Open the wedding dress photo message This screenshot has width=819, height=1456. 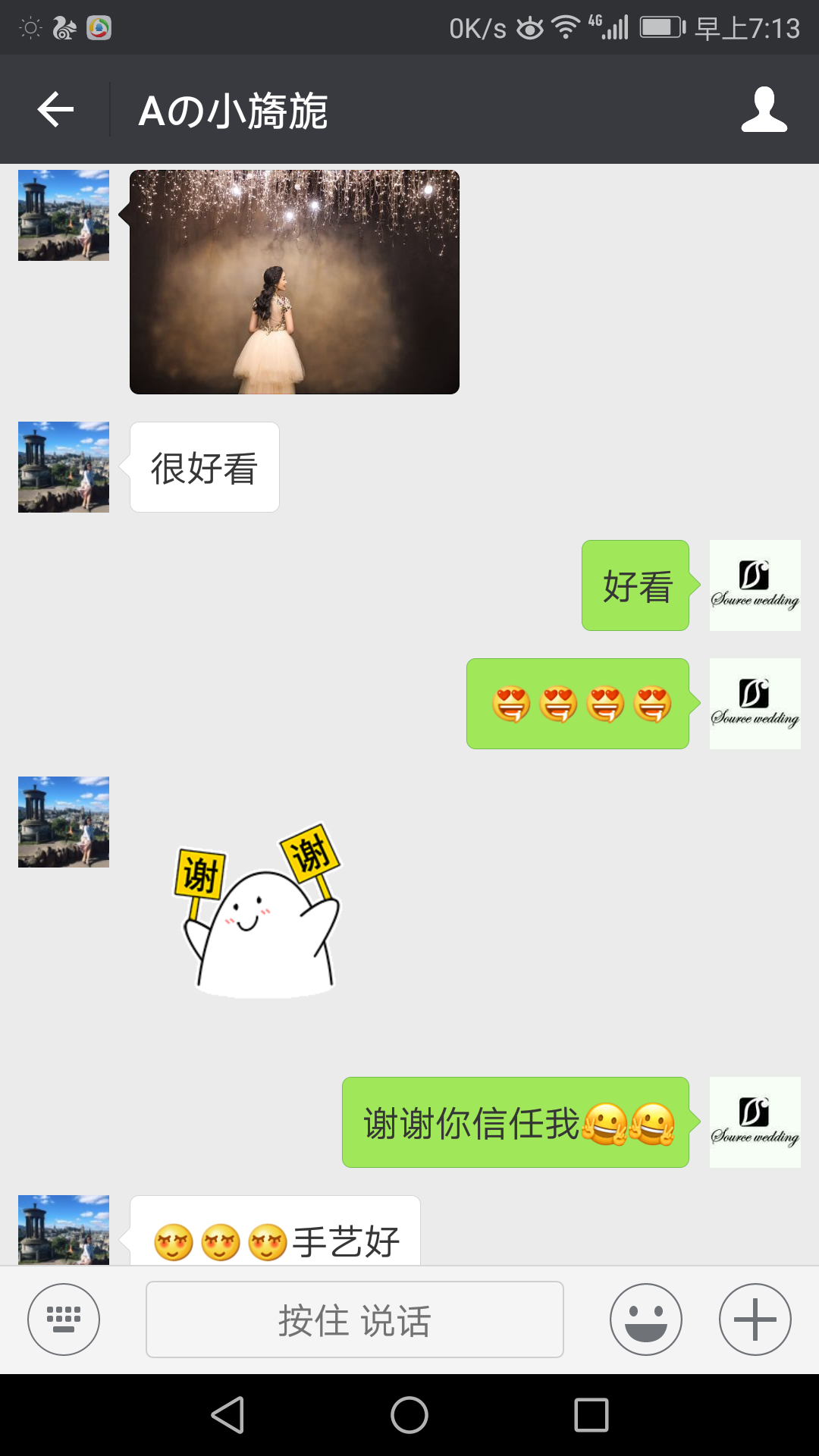(294, 282)
